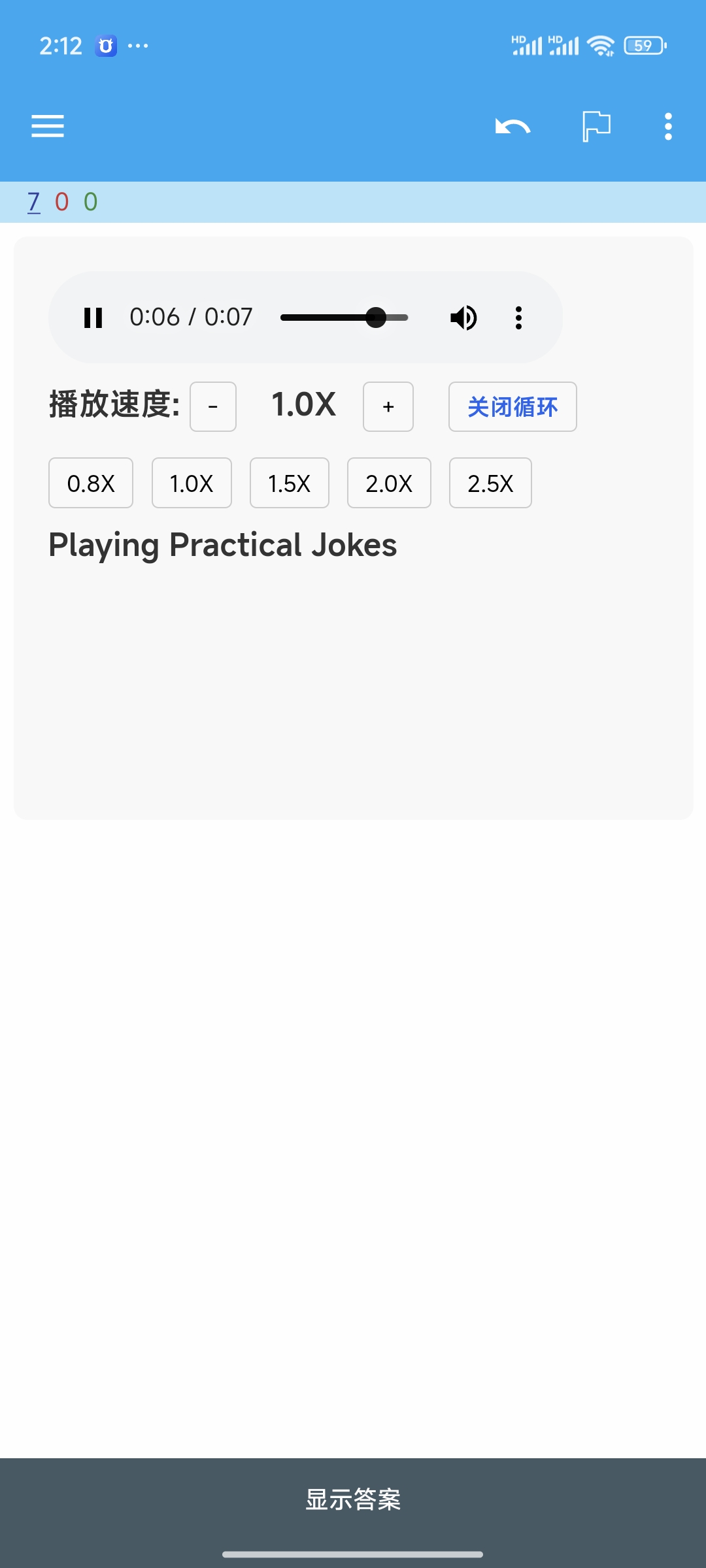The image size is (706, 1568).
Task: Undo the last action
Action: click(513, 126)
